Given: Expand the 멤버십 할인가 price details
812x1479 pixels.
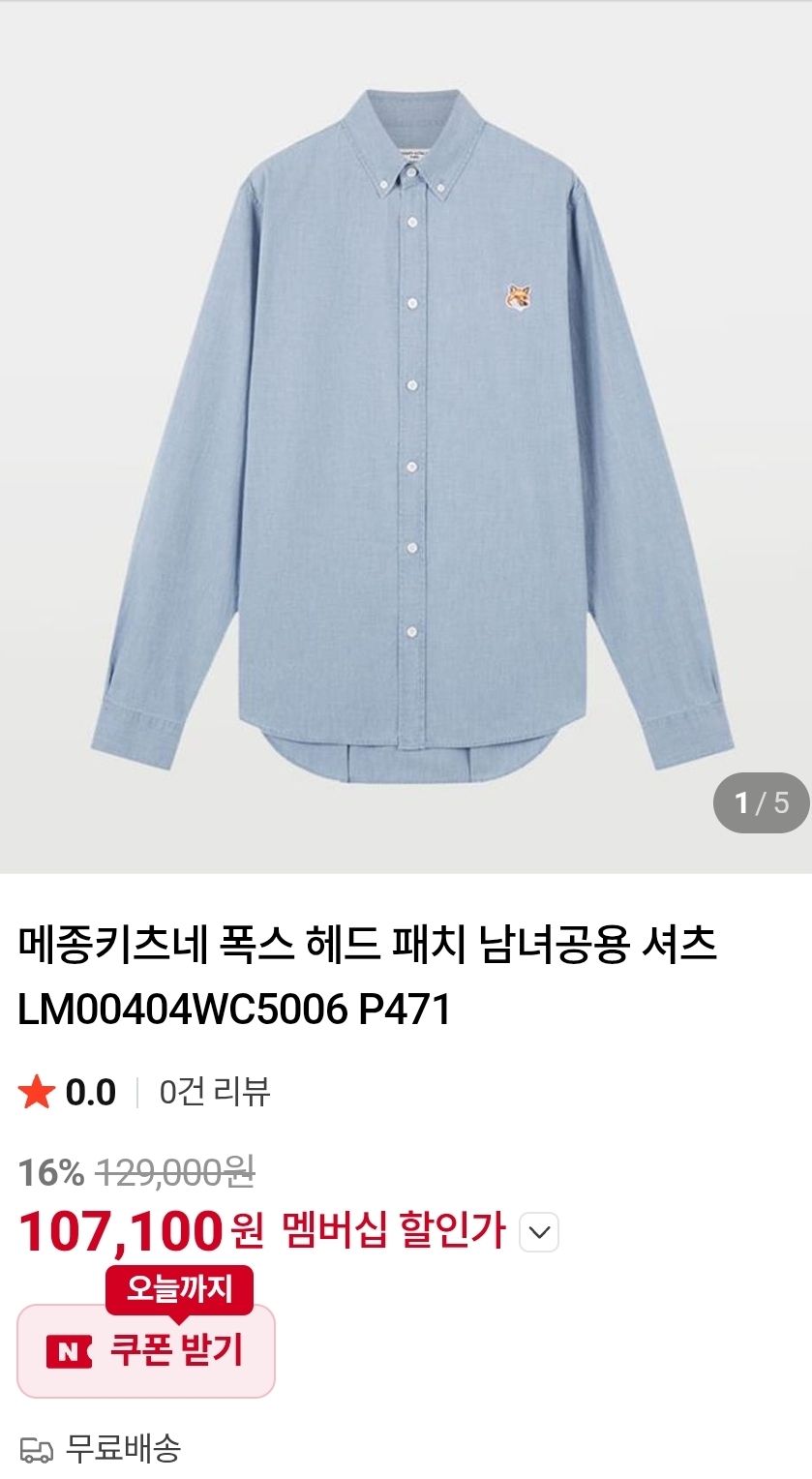Looking at the screenshot, I should (x=539, y=1232).
